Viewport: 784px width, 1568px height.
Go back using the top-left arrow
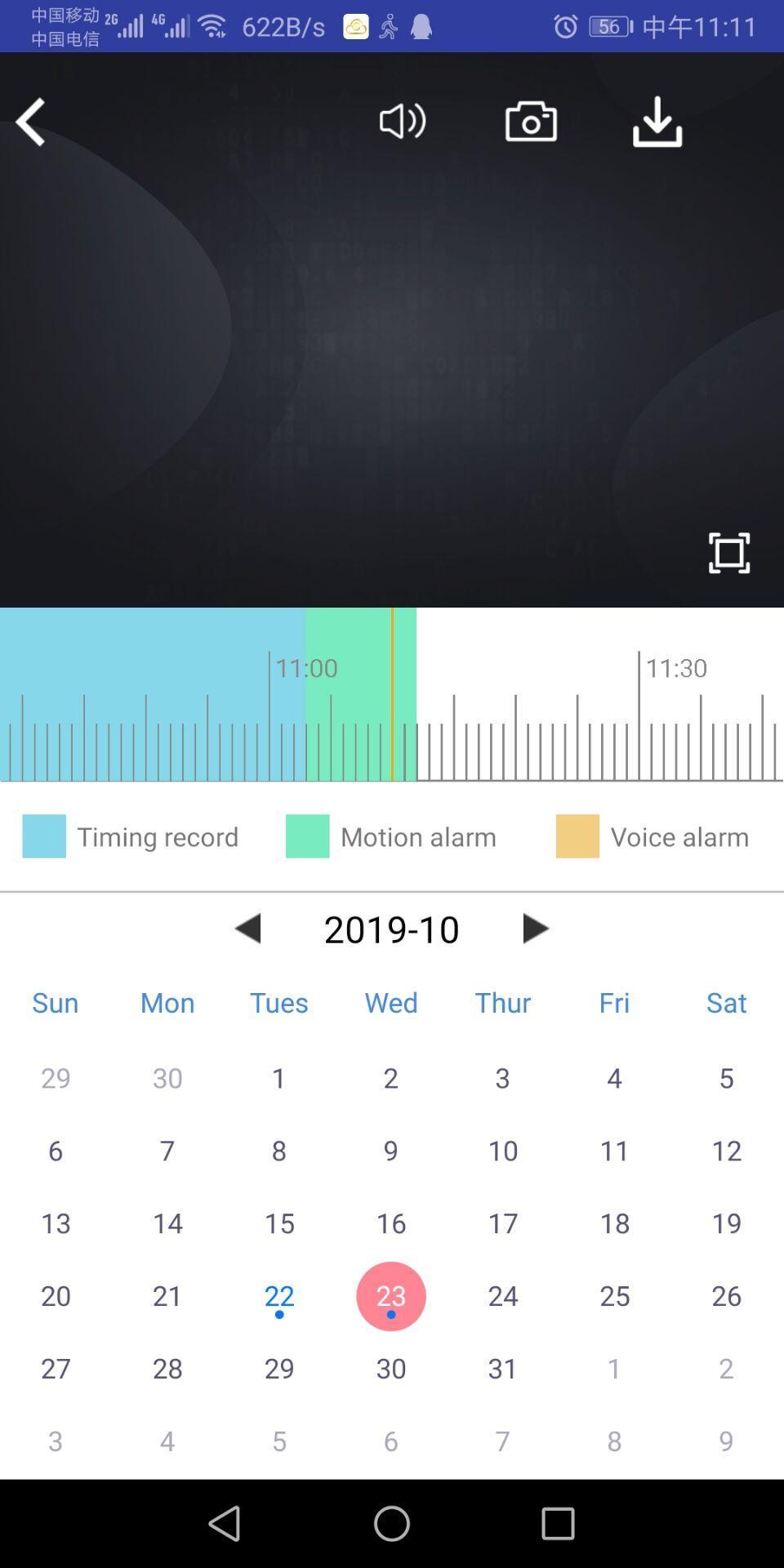31,122
